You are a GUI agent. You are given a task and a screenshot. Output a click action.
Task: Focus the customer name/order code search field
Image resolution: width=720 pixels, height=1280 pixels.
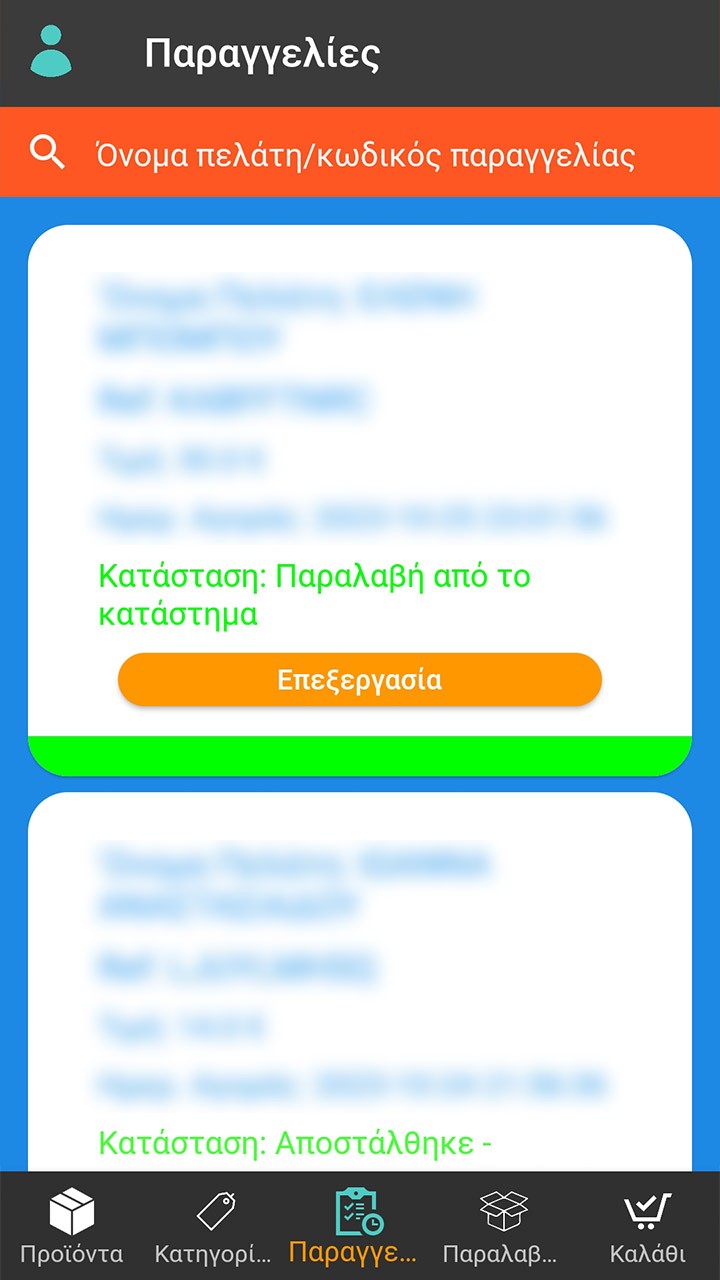pos(365,155)
